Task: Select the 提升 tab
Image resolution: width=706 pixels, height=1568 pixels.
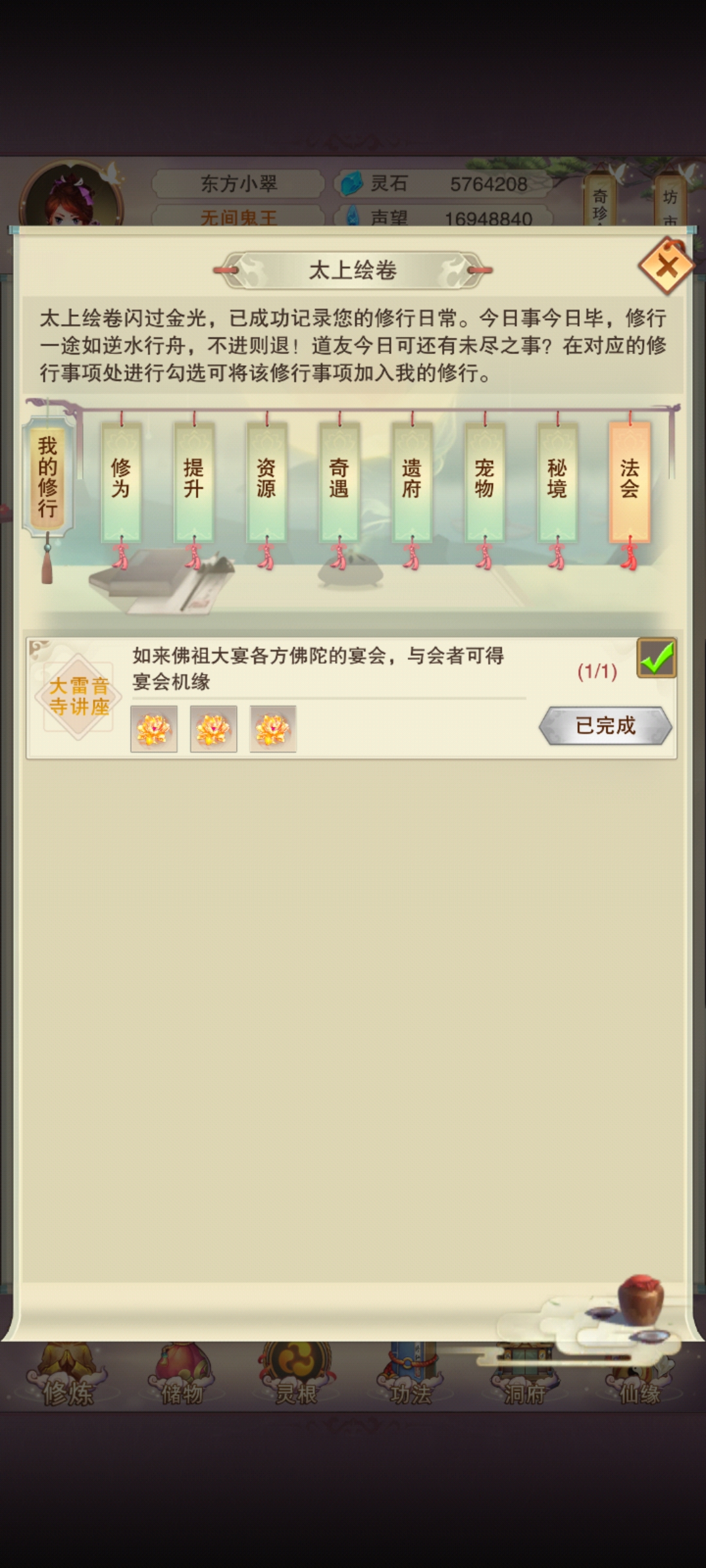Action: coord(193,481)
